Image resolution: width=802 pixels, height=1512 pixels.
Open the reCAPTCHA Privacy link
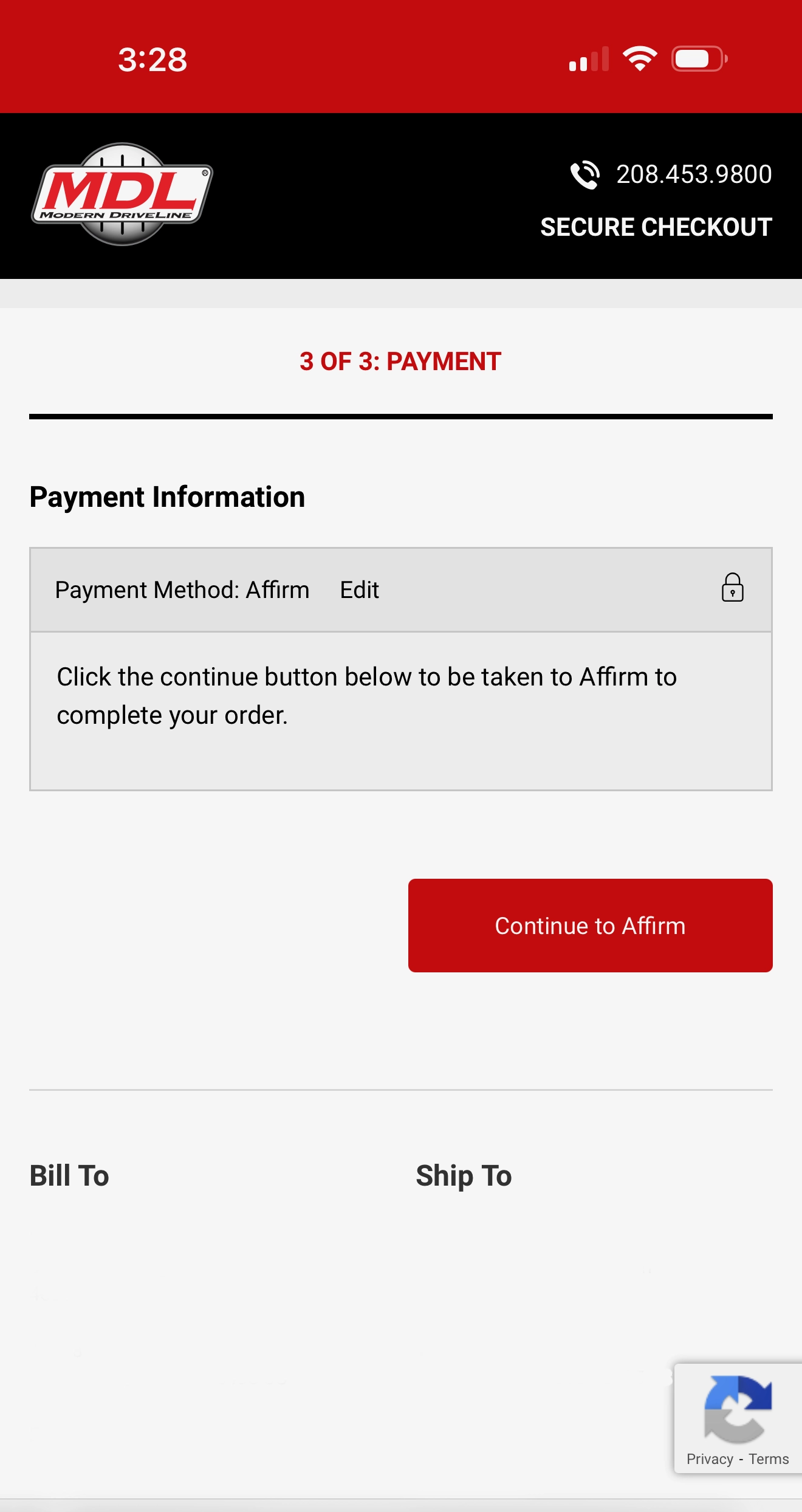(x=710, y=1459)
